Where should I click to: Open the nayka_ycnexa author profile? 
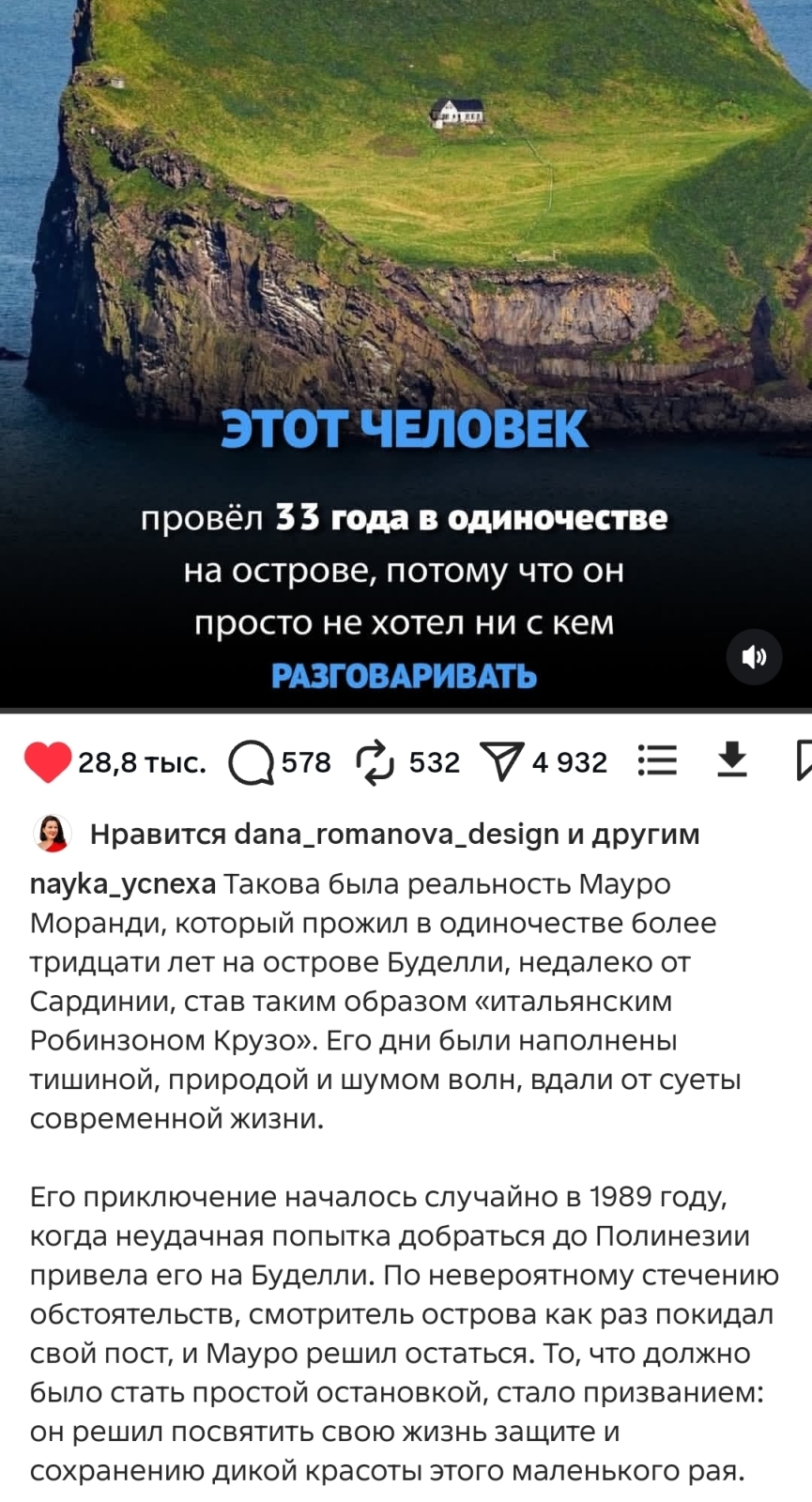click(x=123, y=884)
